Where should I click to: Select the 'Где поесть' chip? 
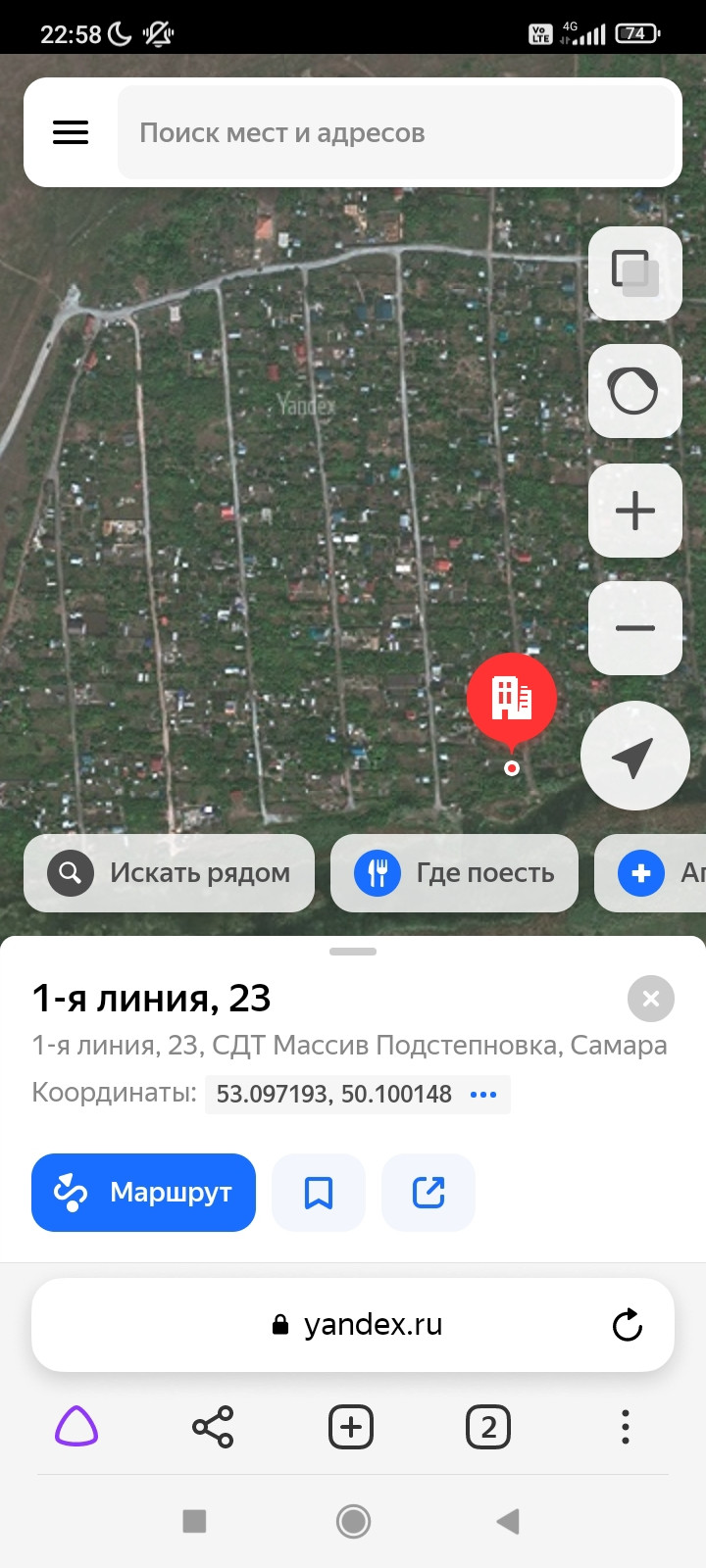click(x=454, y=872)
